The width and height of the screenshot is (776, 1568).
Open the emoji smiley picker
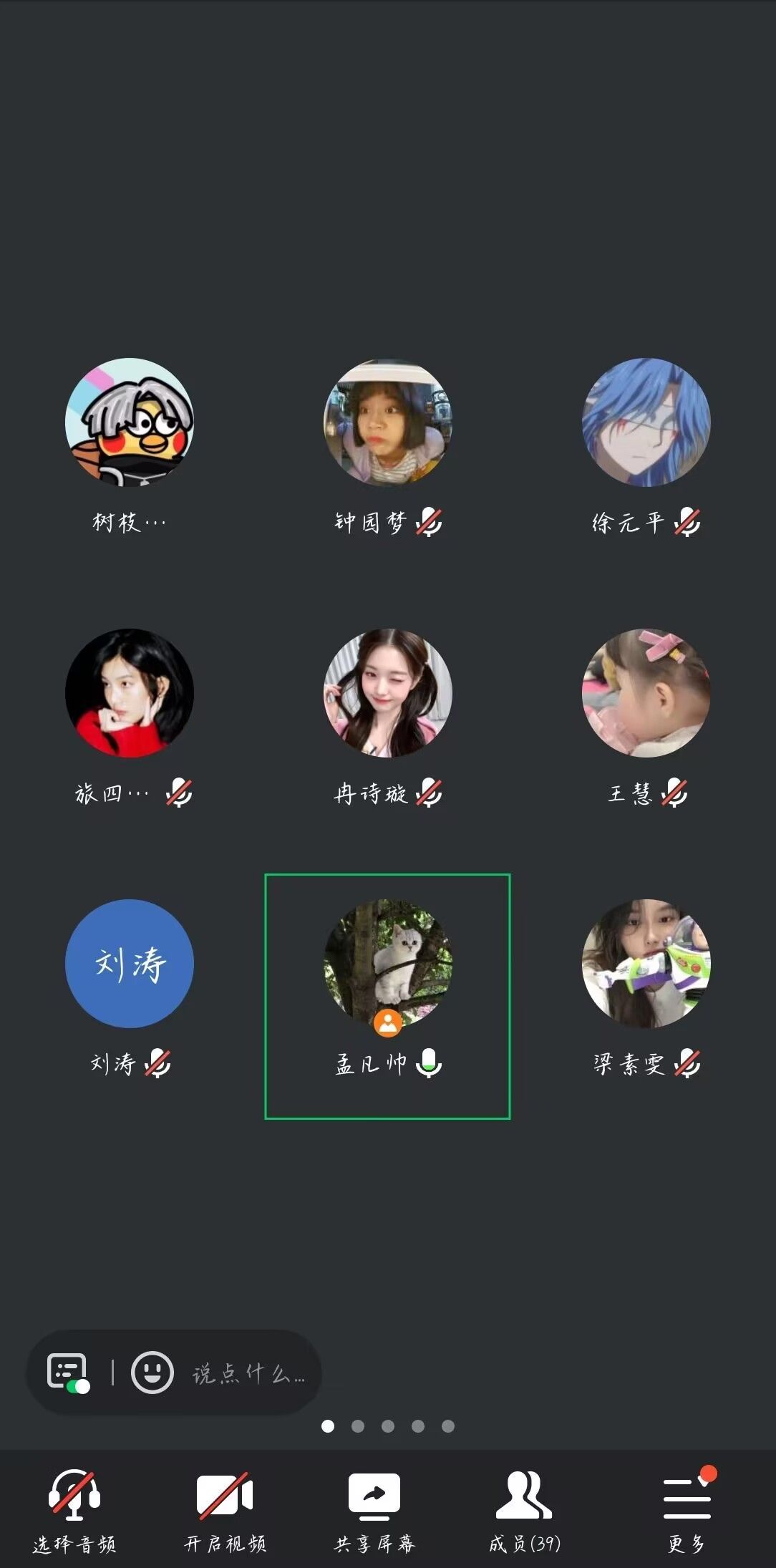(152, 1373)
